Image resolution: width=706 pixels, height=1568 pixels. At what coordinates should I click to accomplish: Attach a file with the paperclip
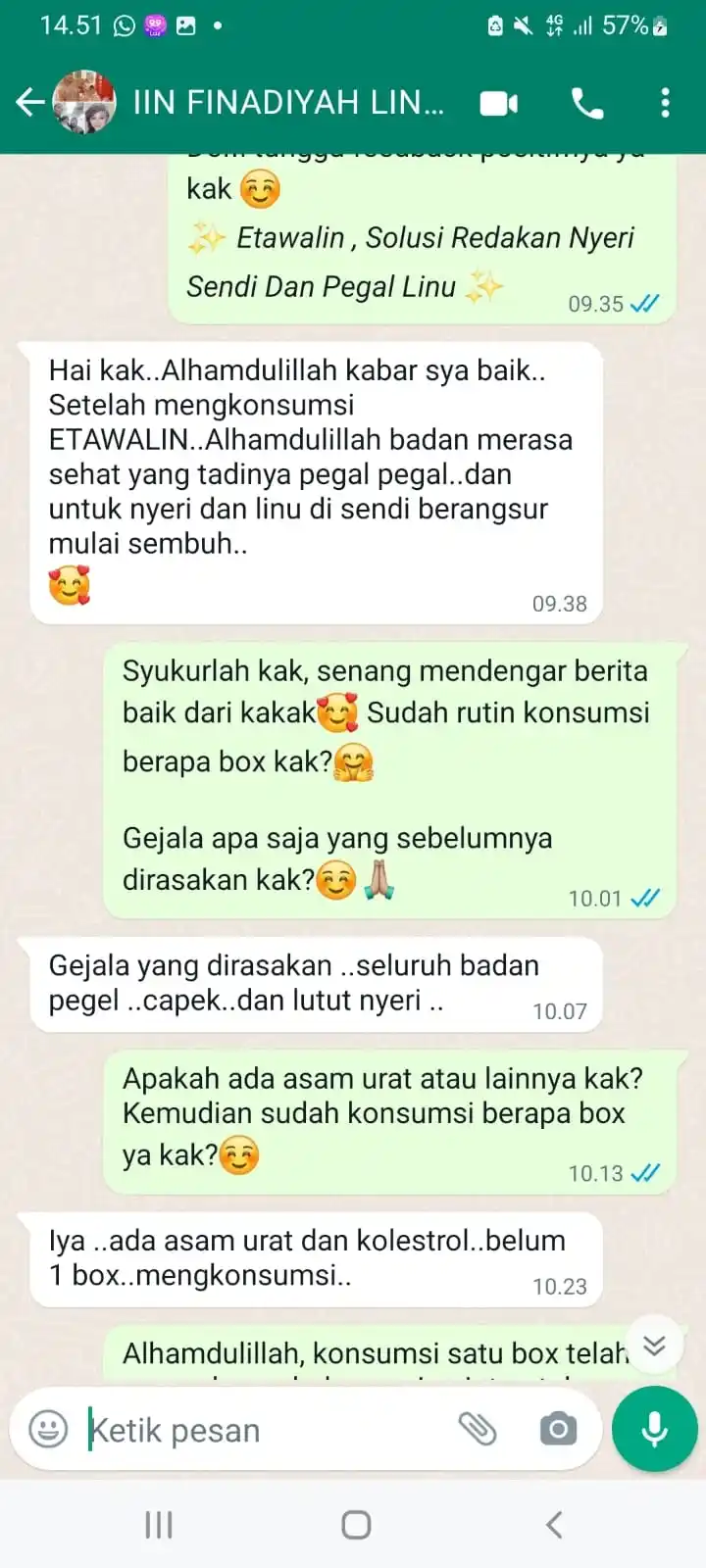click(478, 1429)
